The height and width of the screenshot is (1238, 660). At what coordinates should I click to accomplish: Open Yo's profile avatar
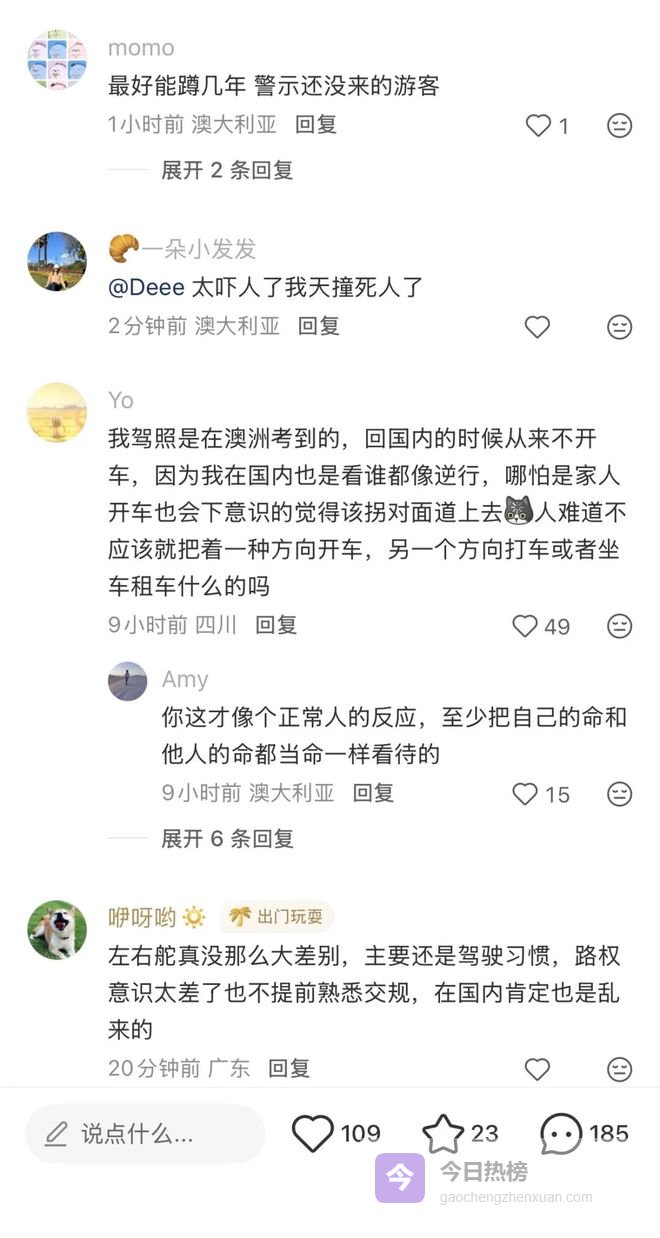pos(57,412)
